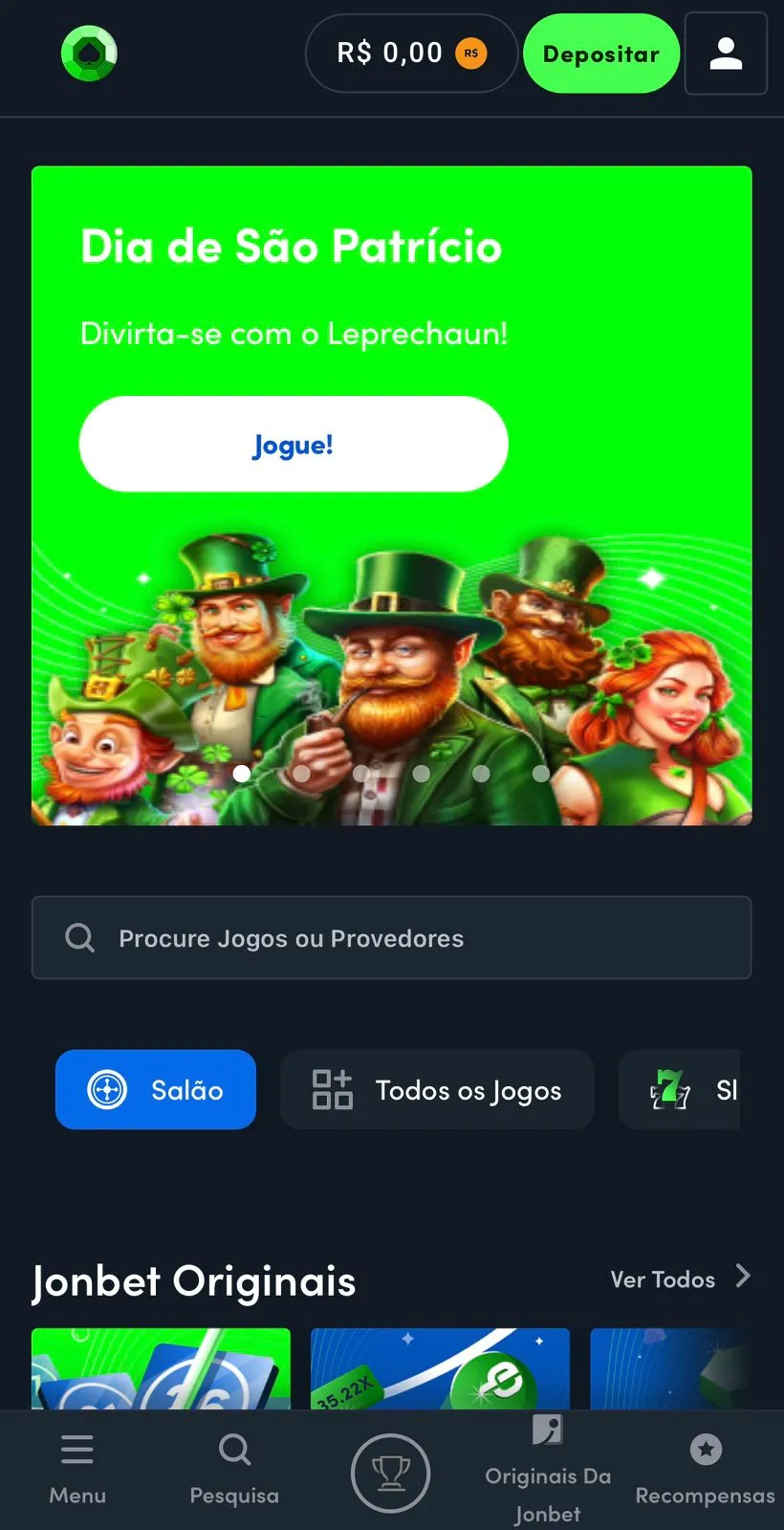The height and width of the screenshot is (1530, 784).
Task: Open the user profile icon
Action: tap(726, 54)
